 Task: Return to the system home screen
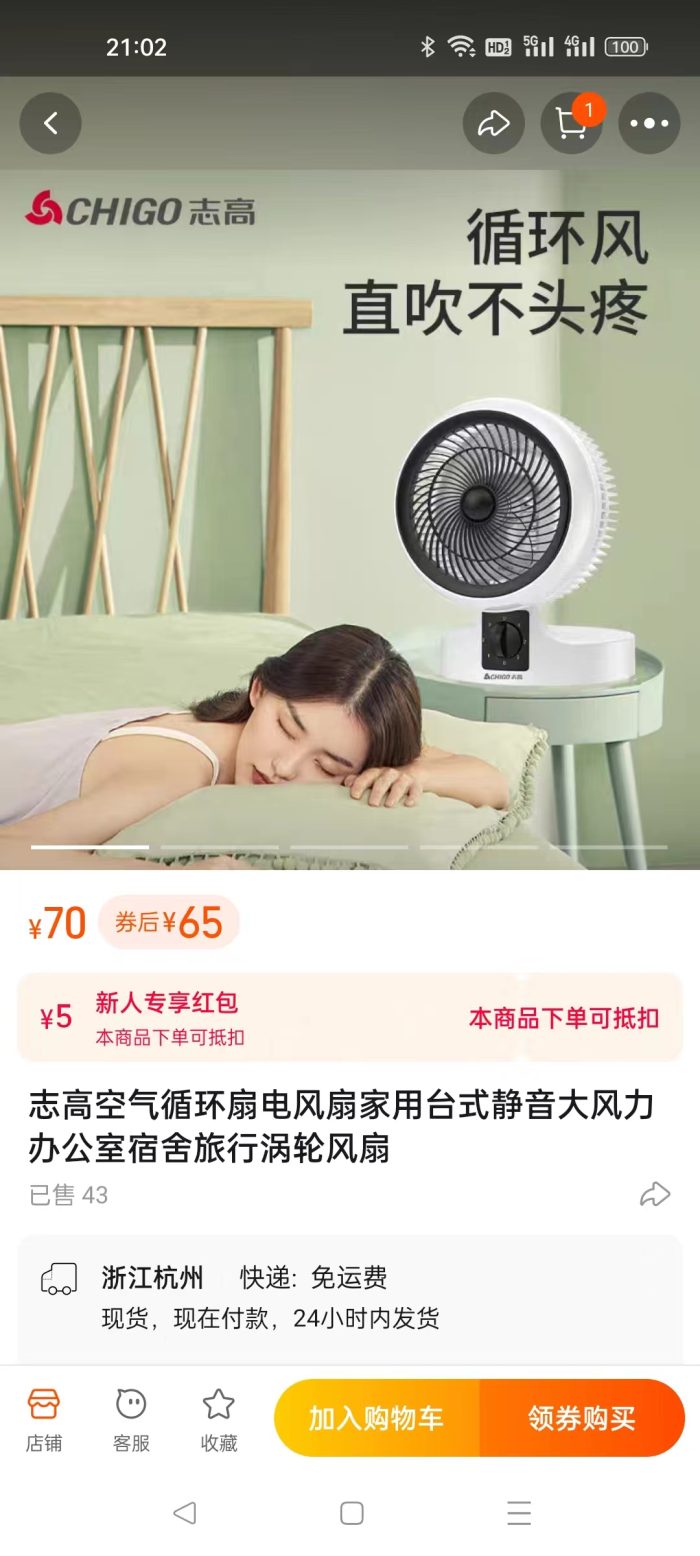(351, 1513)
